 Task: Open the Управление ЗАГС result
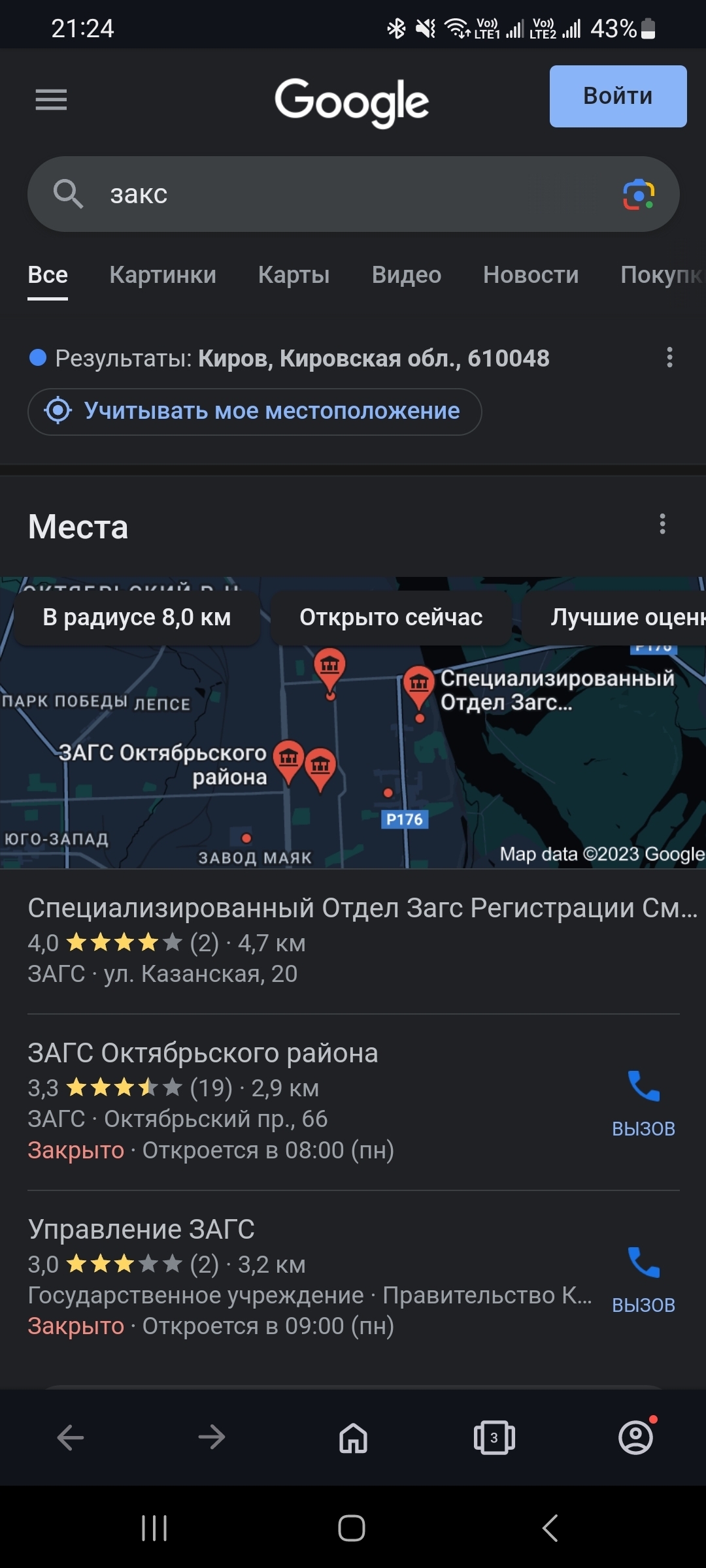click(x=141, y=1230)
